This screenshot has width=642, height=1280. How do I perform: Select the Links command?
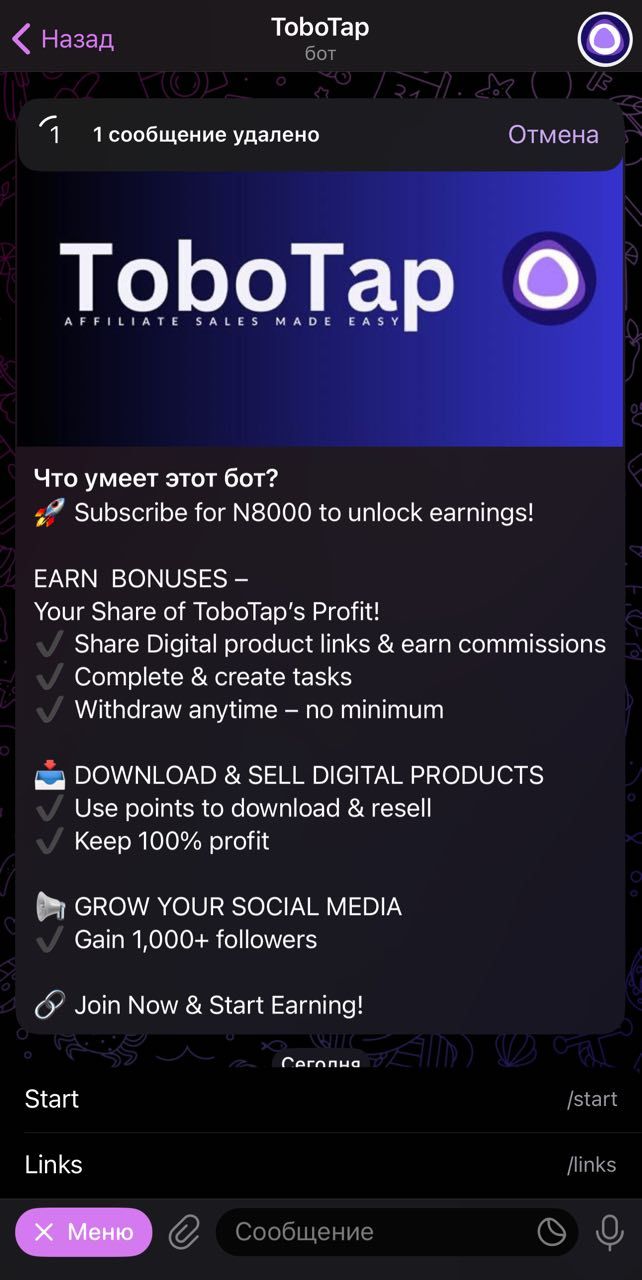[x=320, y=1165]
